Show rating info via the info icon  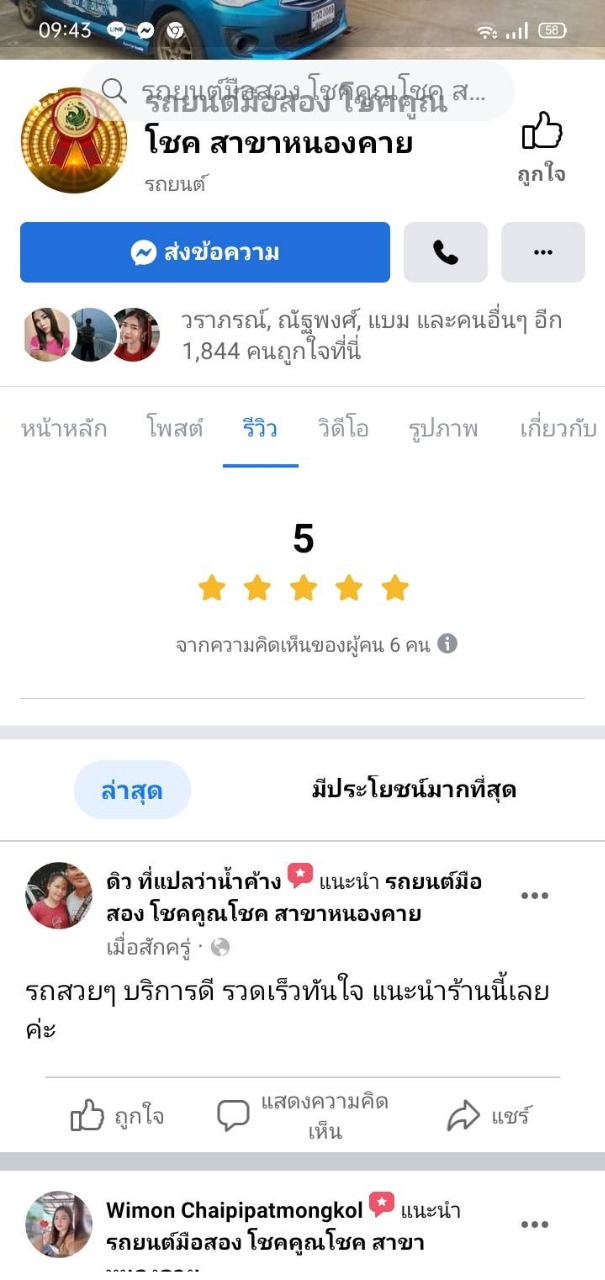pyautogui.click(x=448, y=644)
